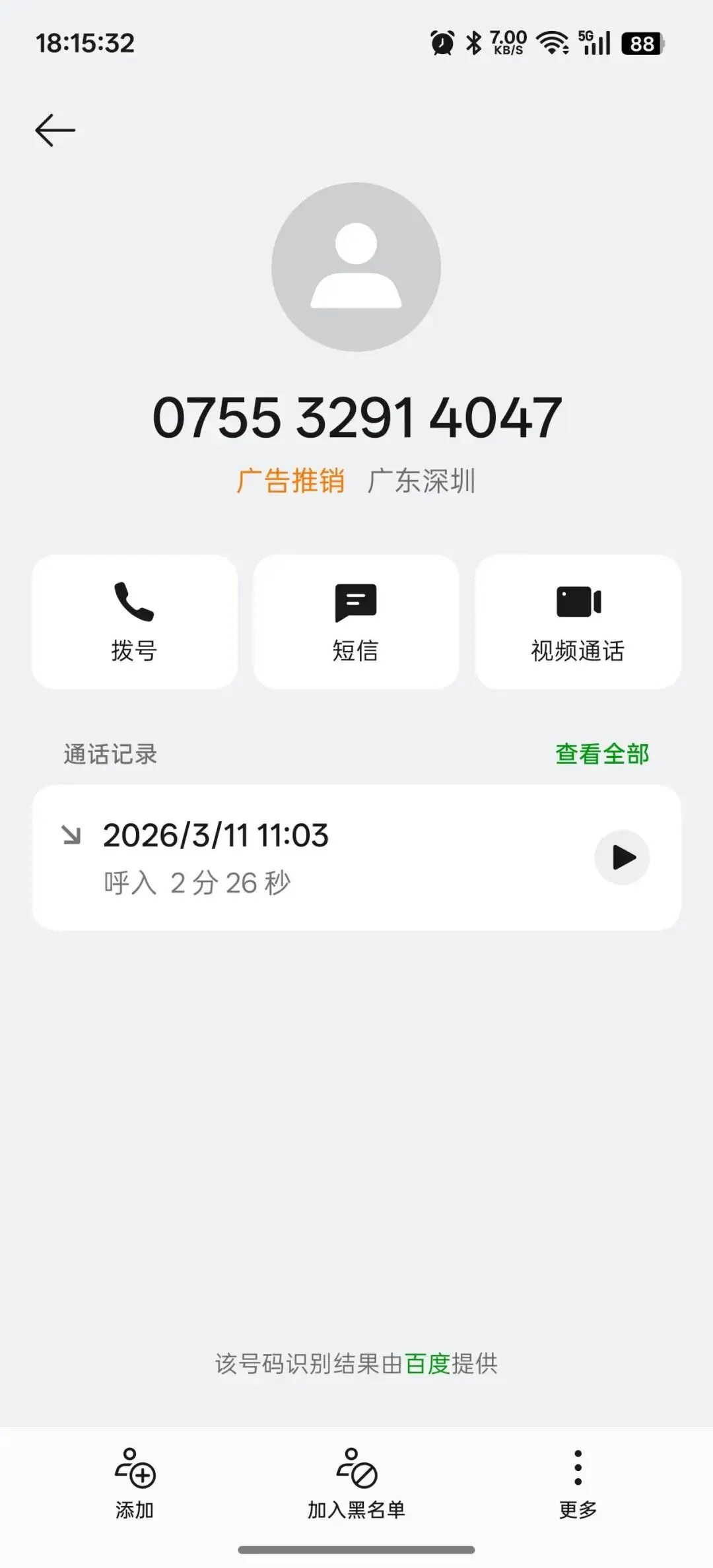Dial the number with 拨号
Screen dimensions: 713x1568
click(x=134, y=621)
